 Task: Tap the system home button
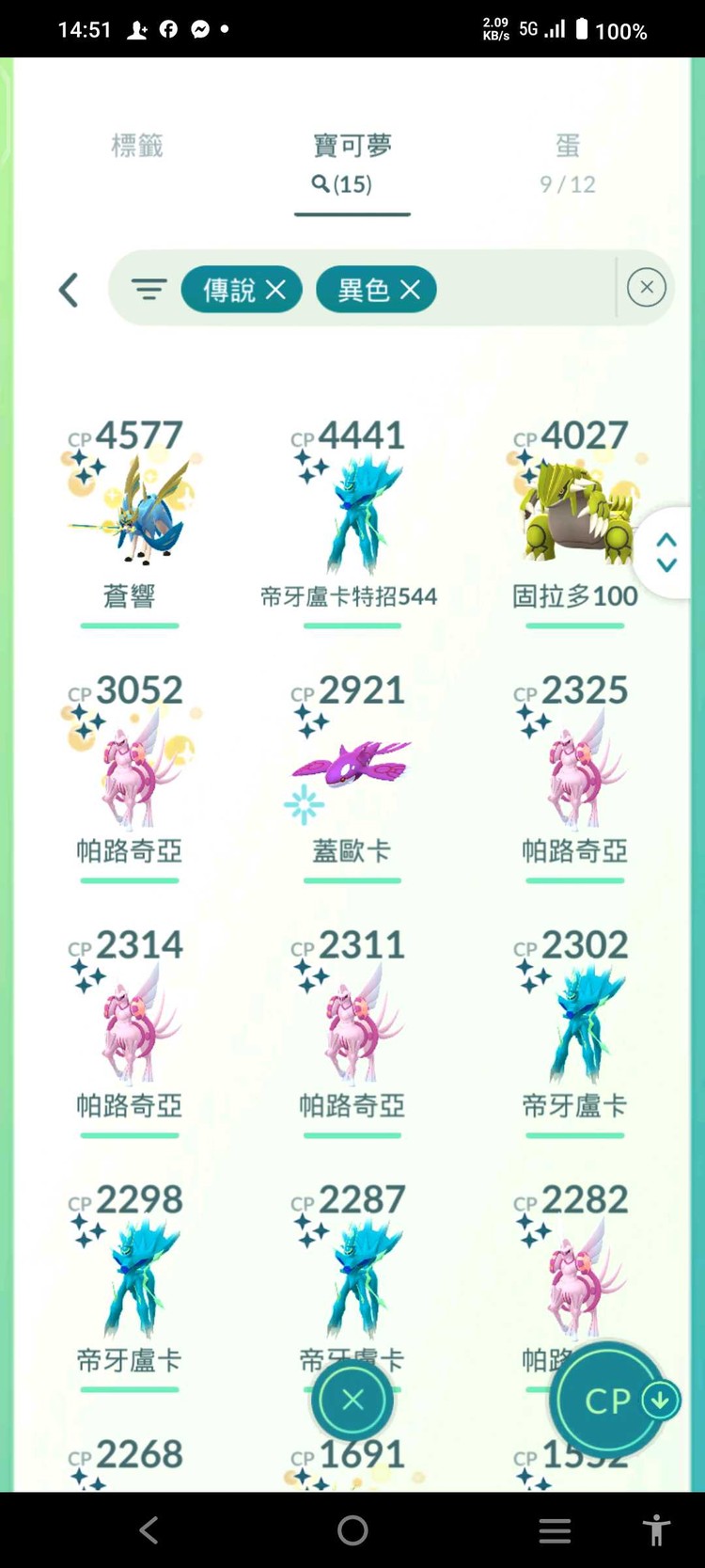pyautogui.click(x=352, y=1530)
